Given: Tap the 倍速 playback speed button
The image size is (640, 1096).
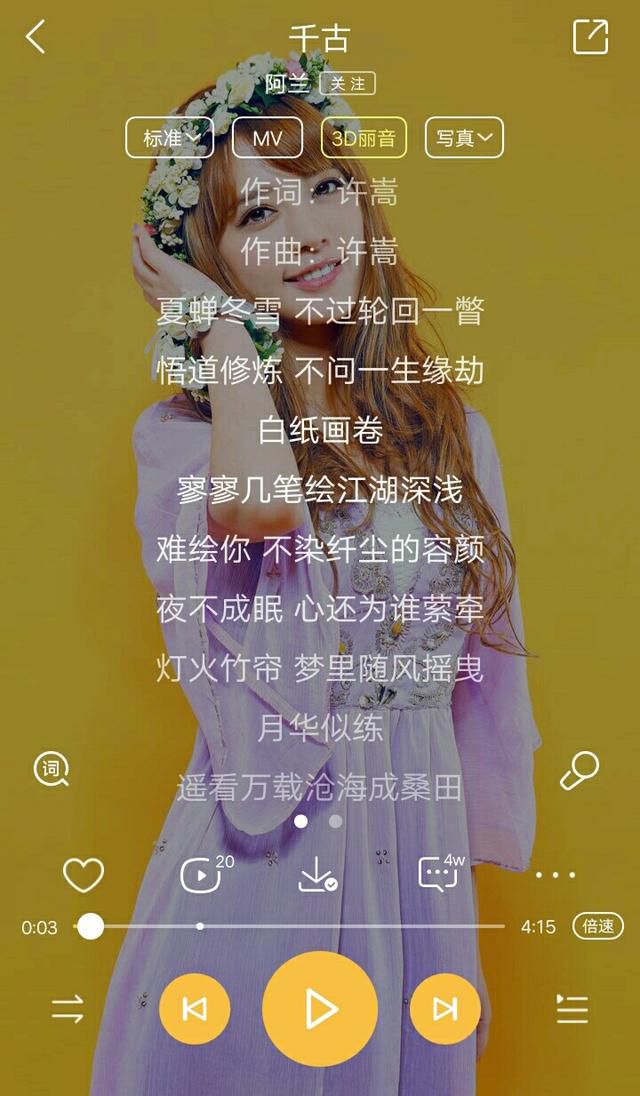Looking at the screenshot, I should pos(598,926).
